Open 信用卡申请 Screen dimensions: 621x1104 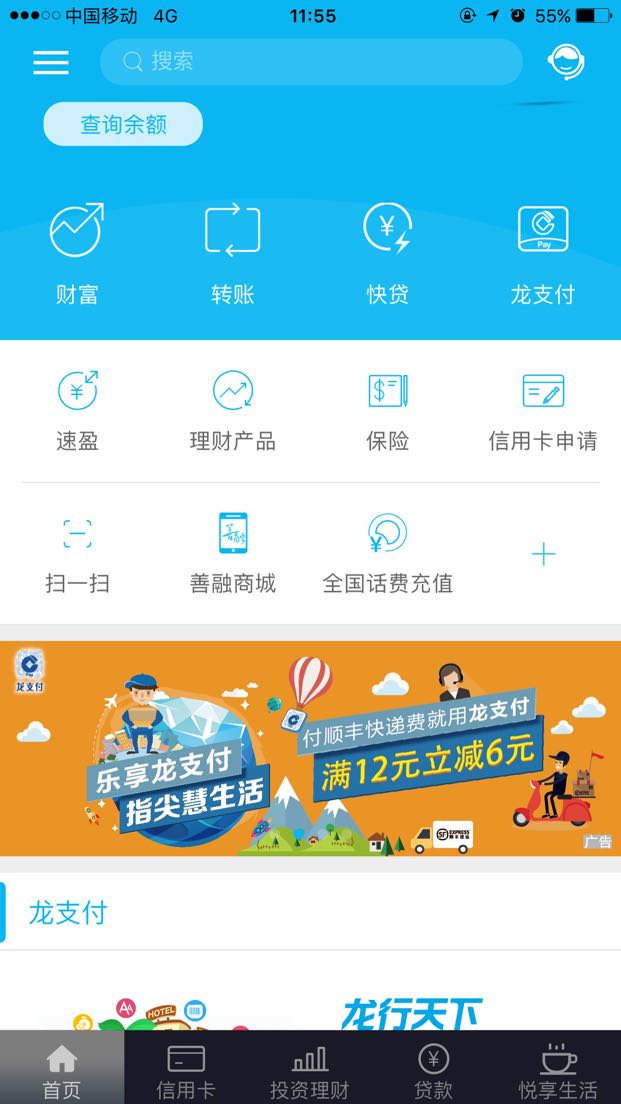(543, 411)
